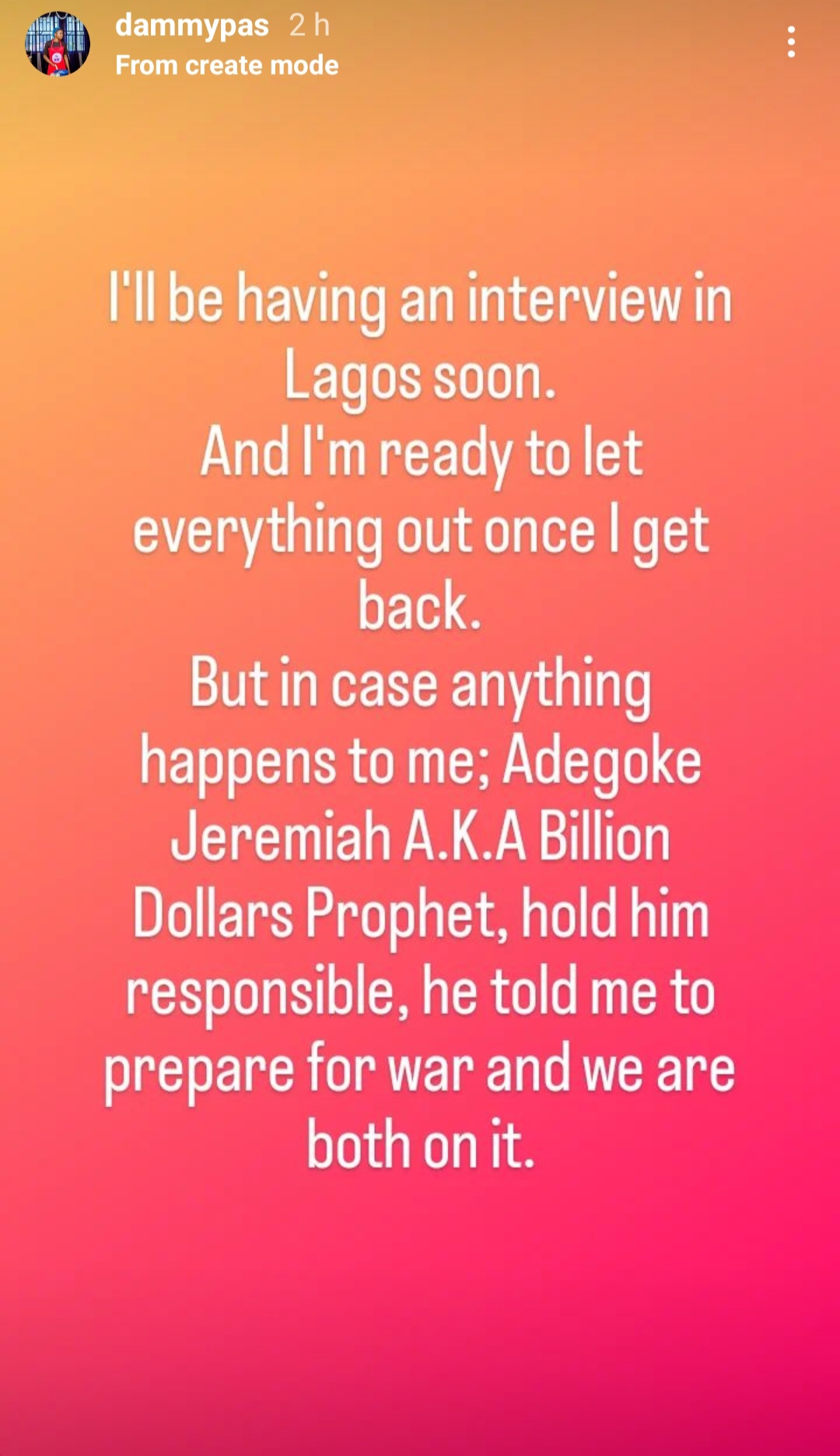Open dammypas profile picture
Screen dimensions: 840x1456
point(58,44)
